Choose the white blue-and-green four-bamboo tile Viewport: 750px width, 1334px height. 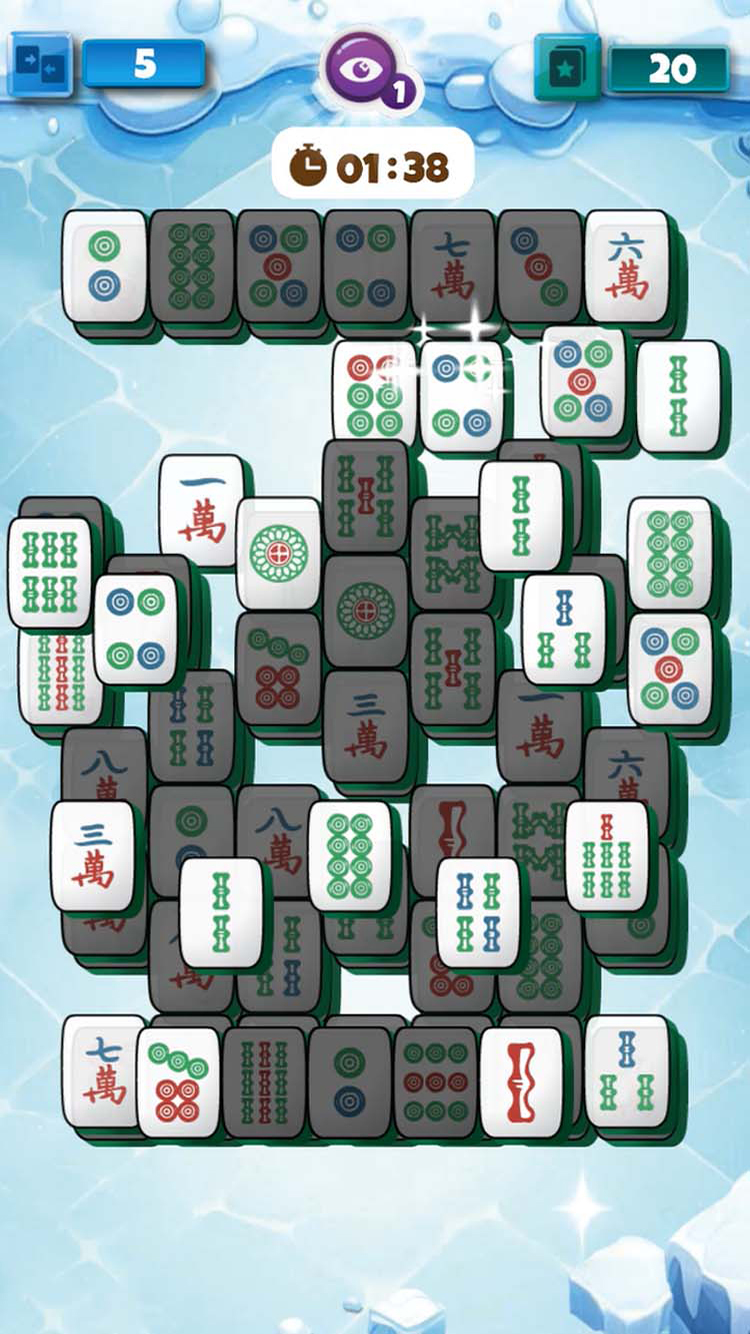tap(478, 911)
